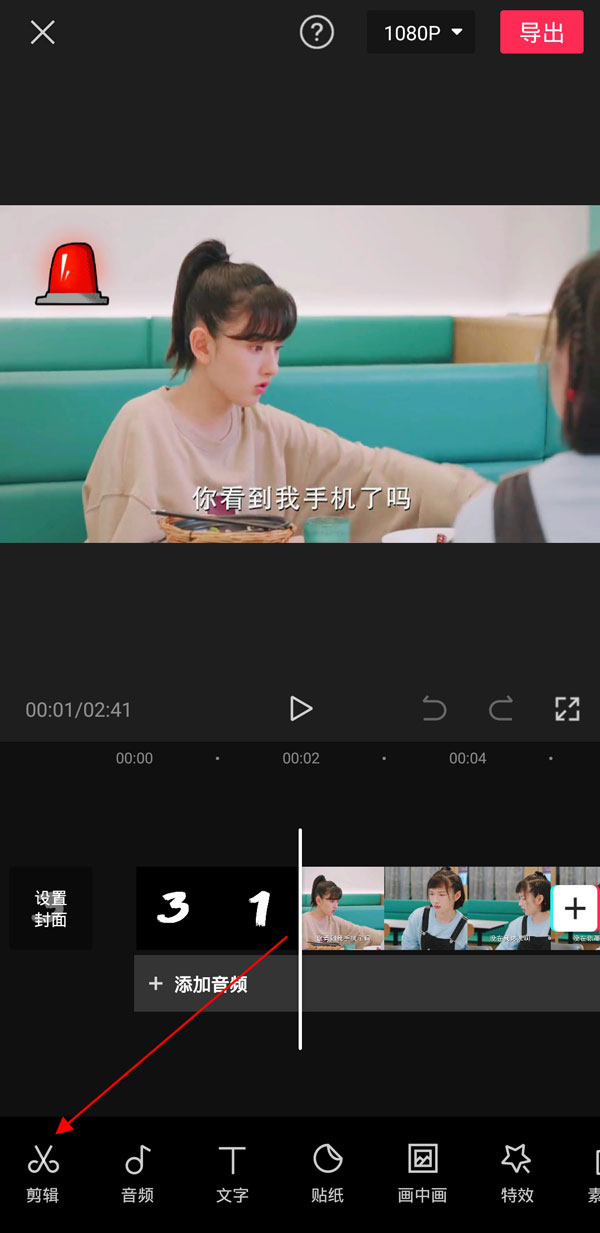Open the 文字 text tool
Viewport: 600px width, 1233px height.
232,1172
